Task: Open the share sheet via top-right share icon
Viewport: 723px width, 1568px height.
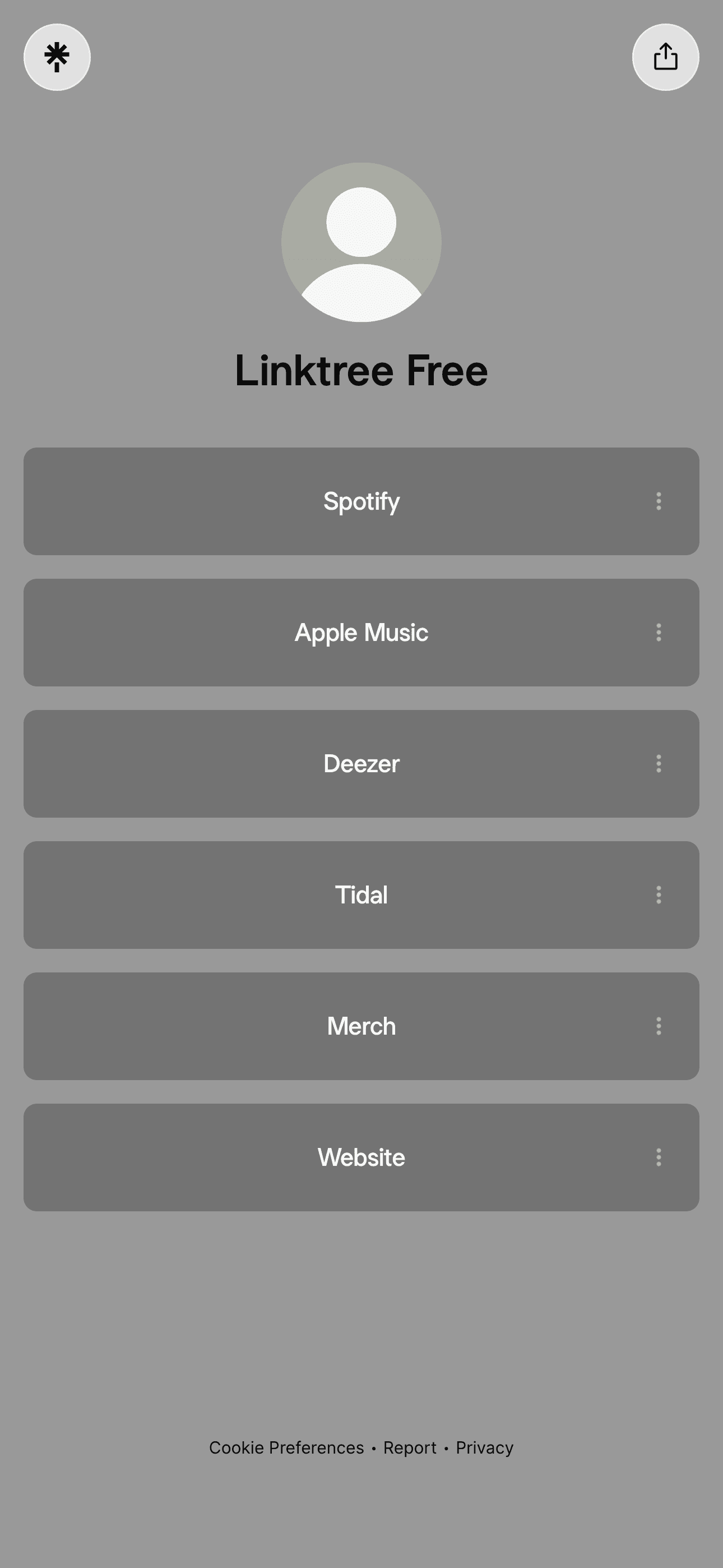Action: pyautogui.click(x=666, y=57)
